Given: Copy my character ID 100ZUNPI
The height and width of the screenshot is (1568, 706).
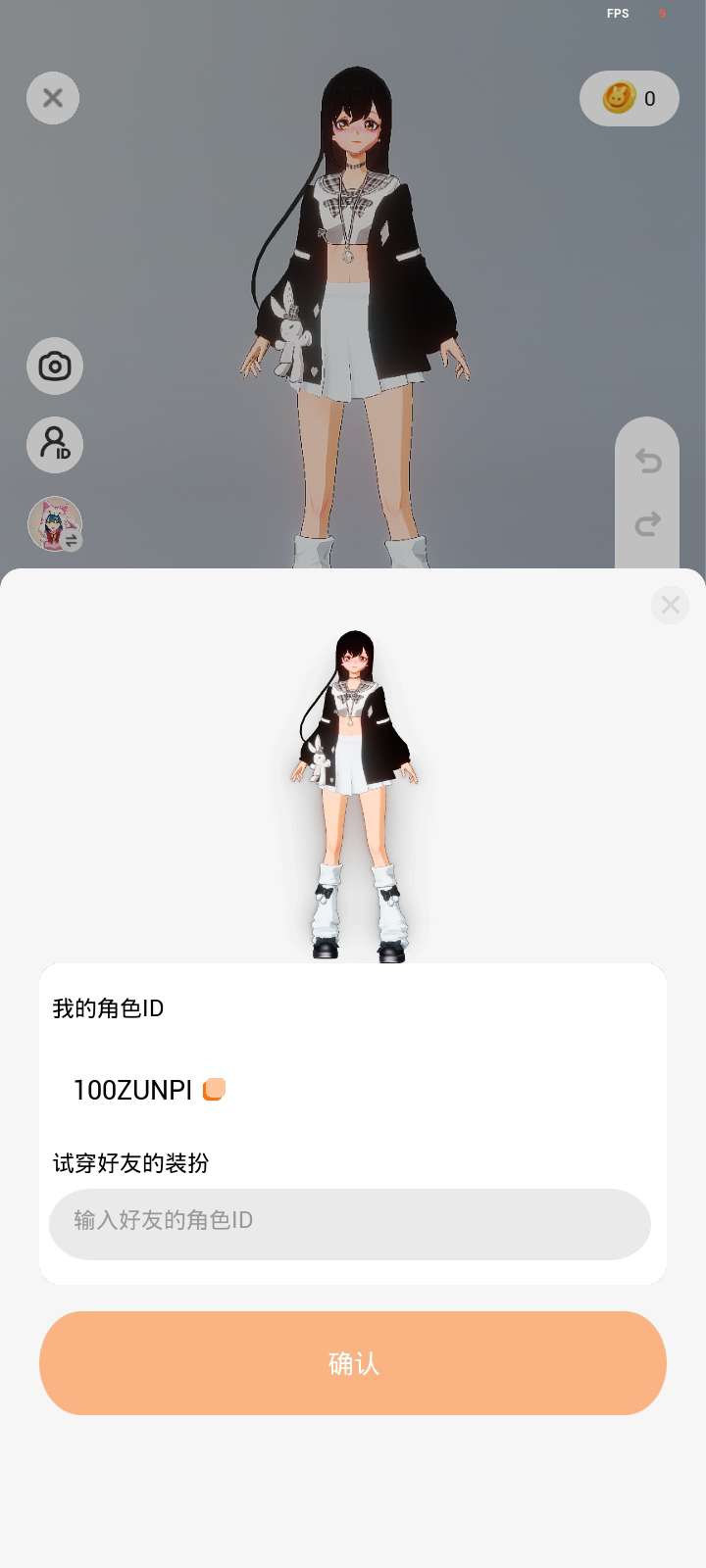Looking at the screenshot, I should [214, 1090].
